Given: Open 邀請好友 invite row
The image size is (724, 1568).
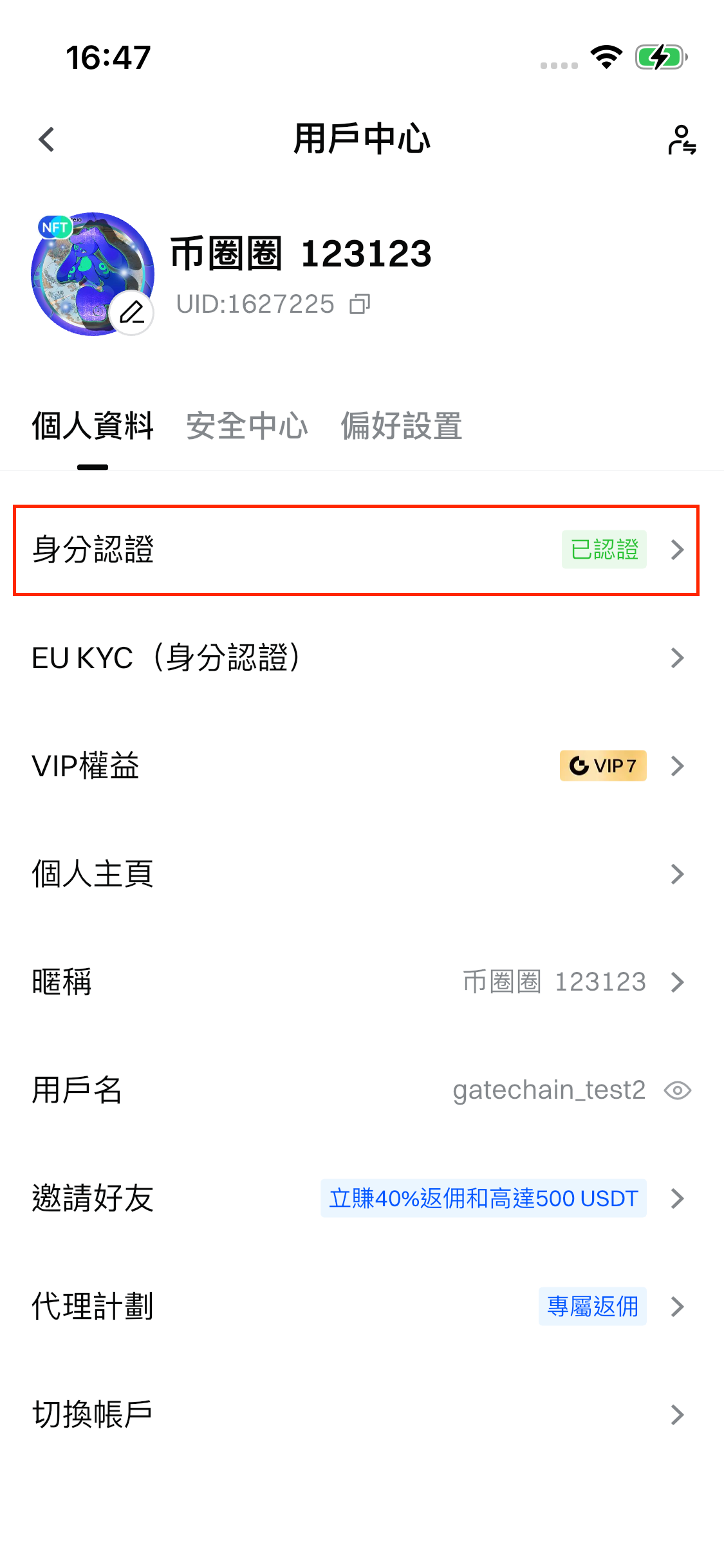Looking at the screenshot, I should pos(356,1199).
